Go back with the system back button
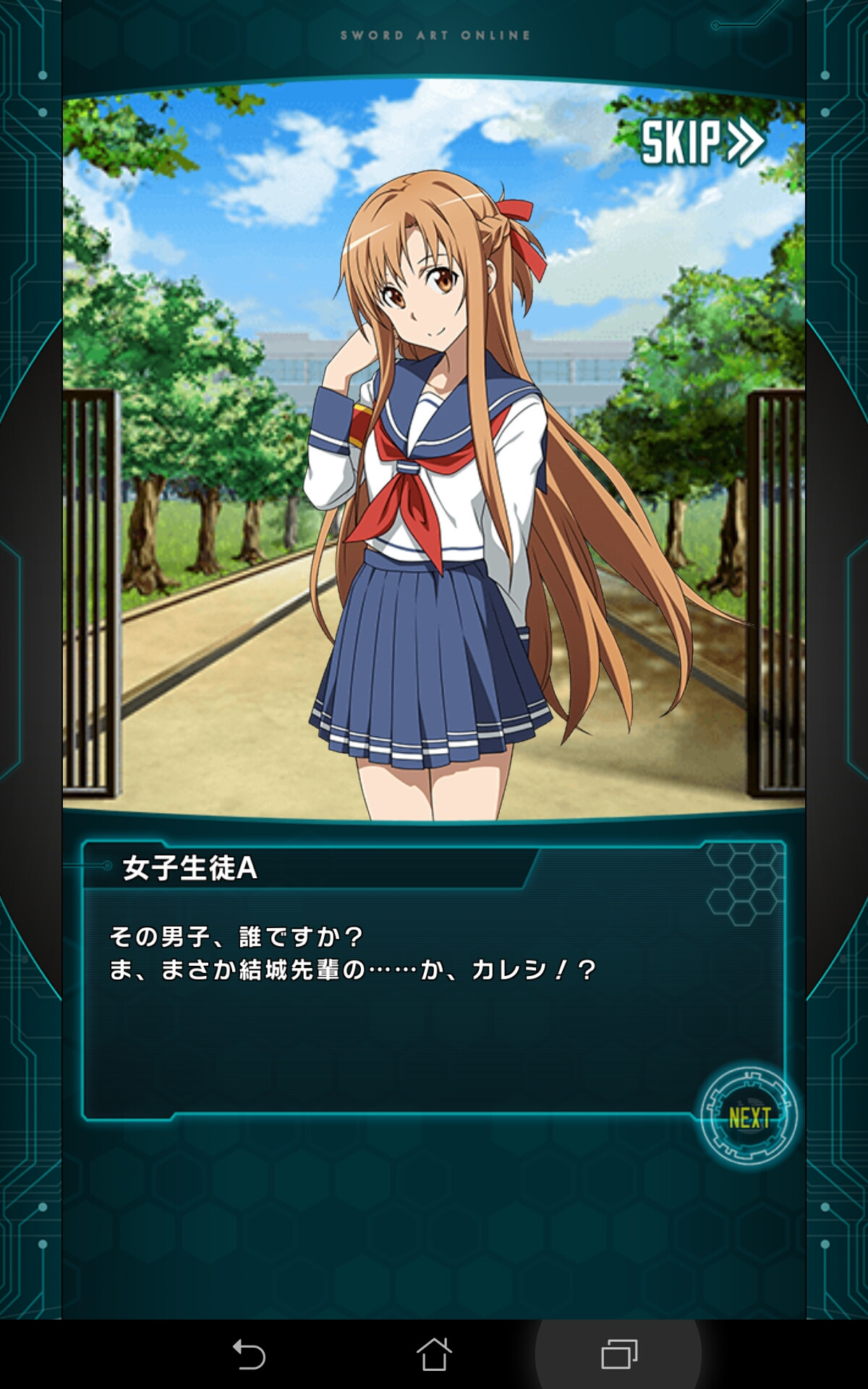 [249, 1354]
